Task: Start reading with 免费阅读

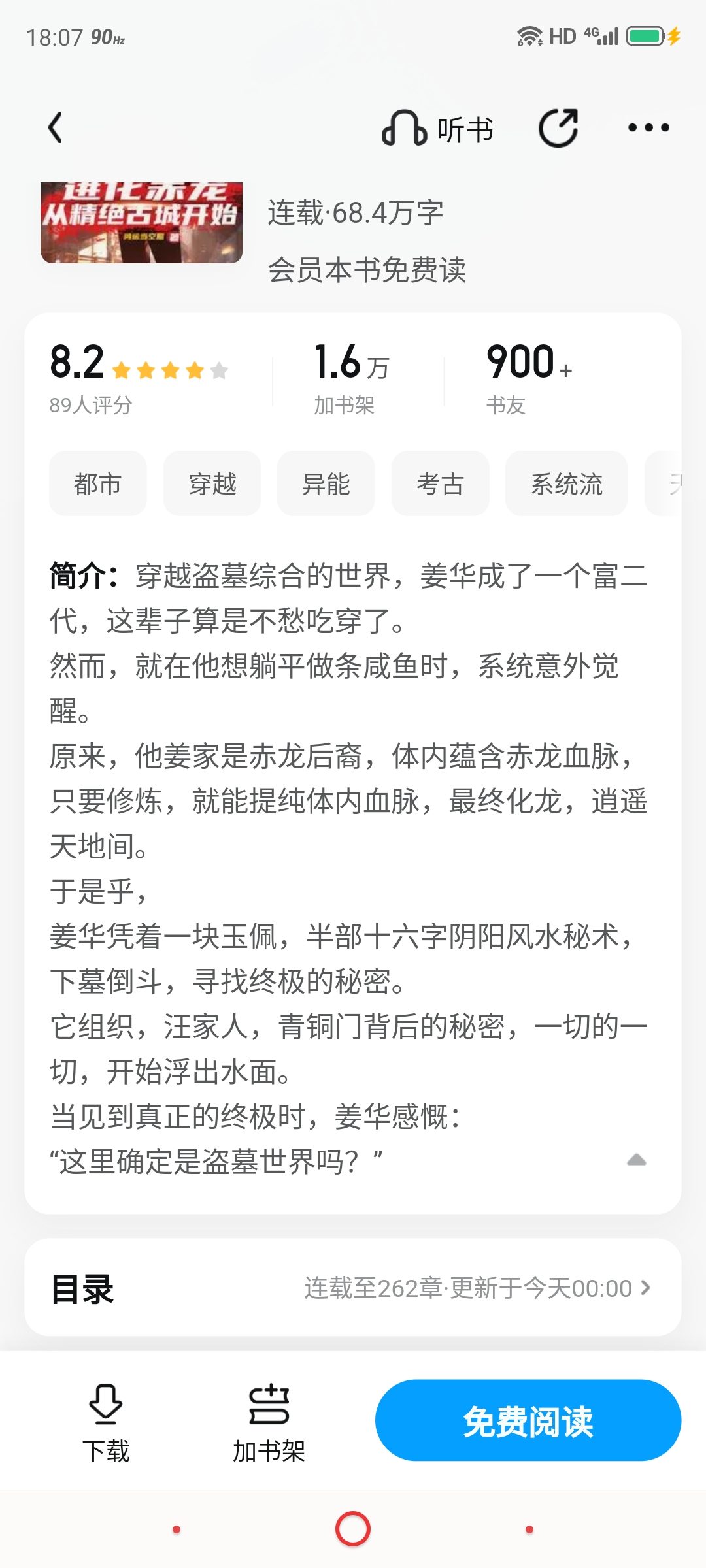Action: click(x=528, y=1420)
